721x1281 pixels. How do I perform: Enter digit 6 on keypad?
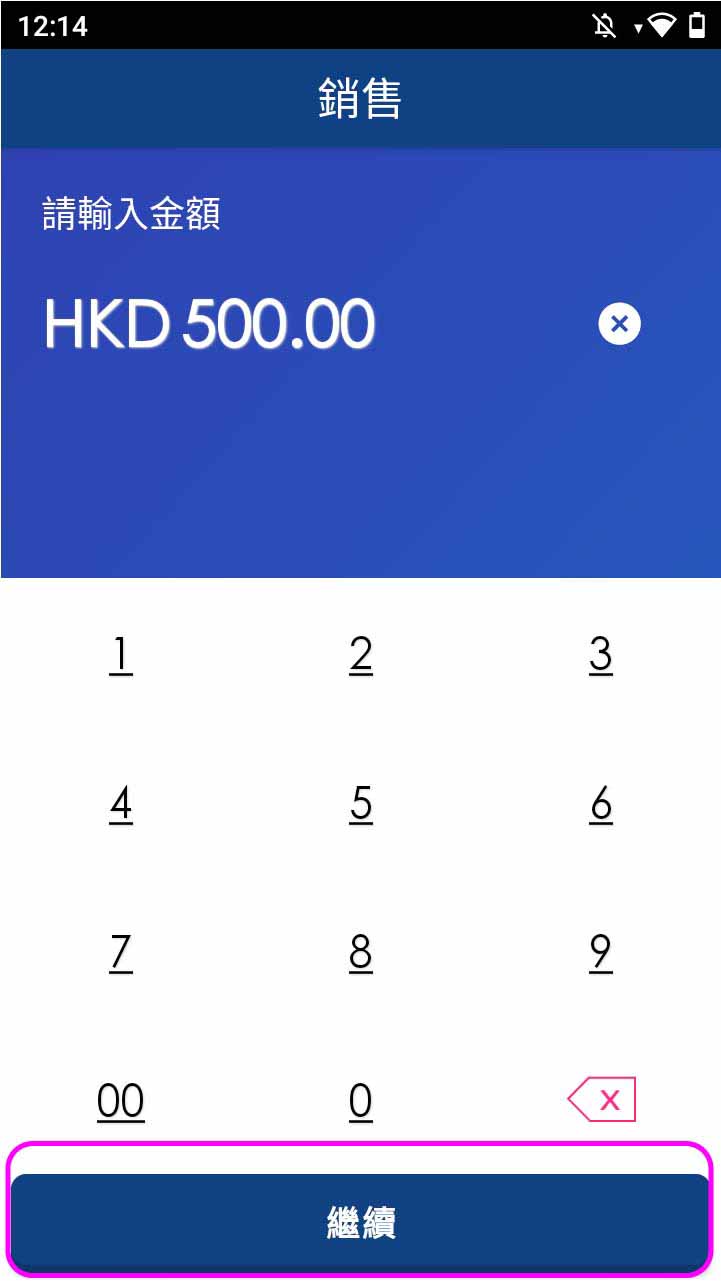600,804
